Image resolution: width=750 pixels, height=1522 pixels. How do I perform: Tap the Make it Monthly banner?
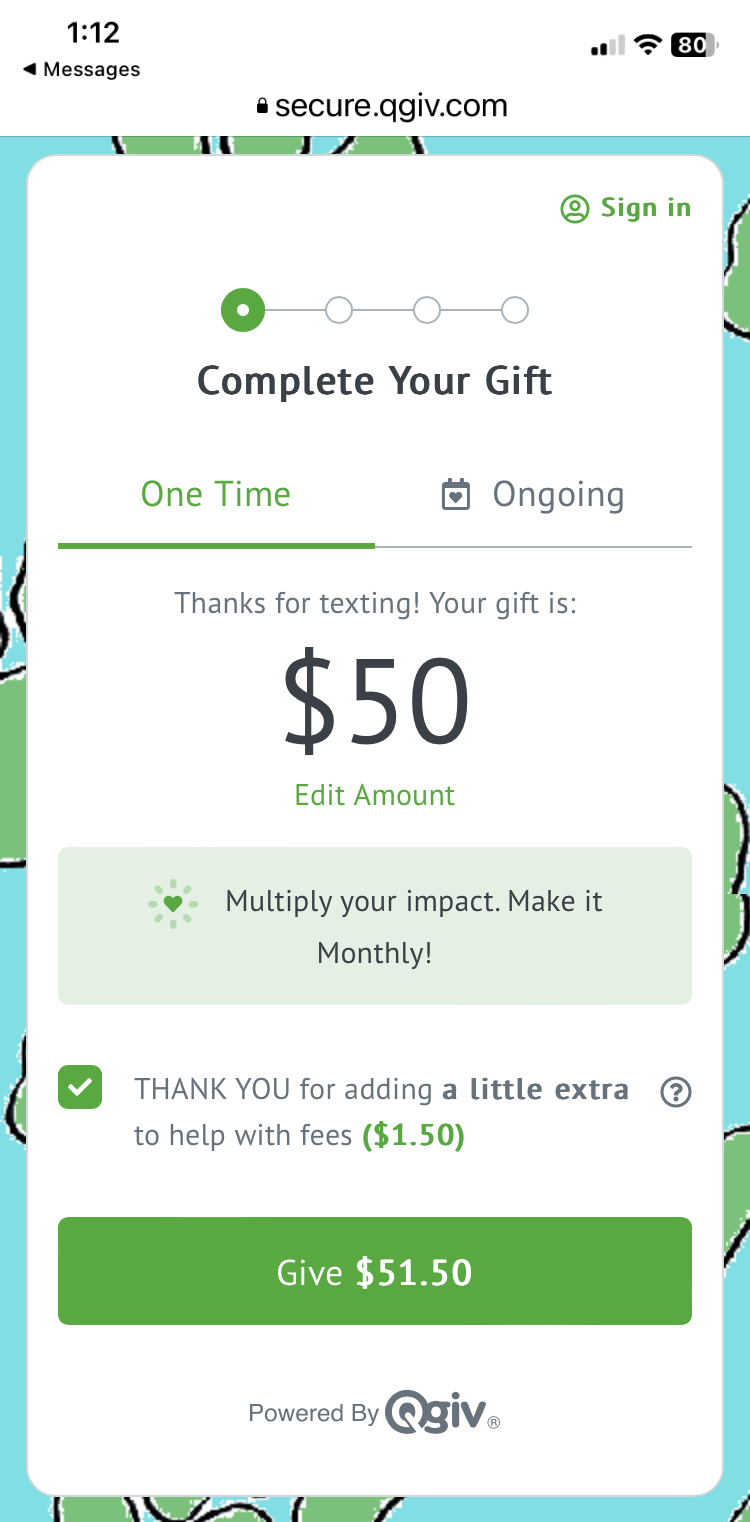click(375, 926)
